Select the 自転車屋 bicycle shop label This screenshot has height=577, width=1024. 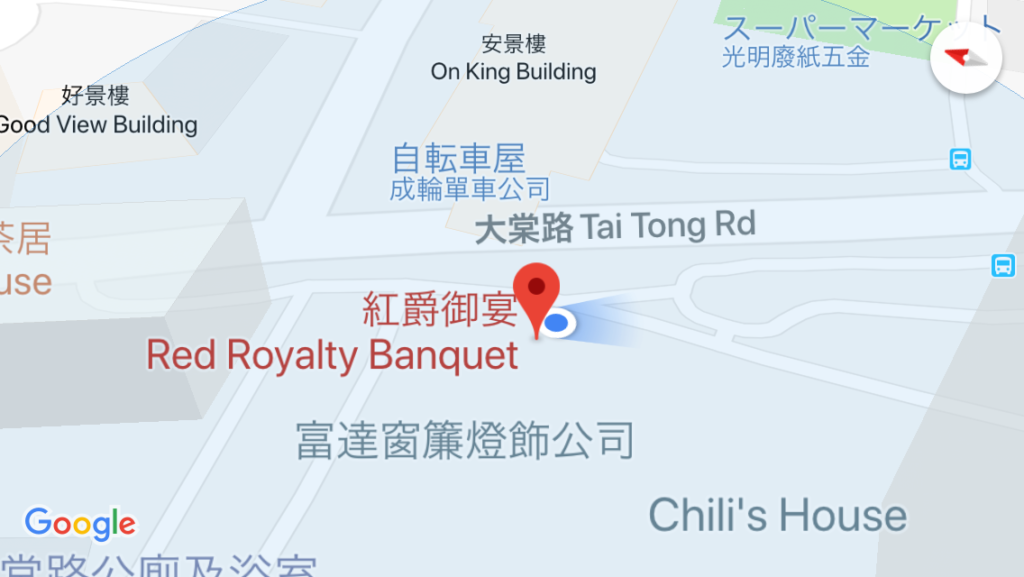[x=459, y=159]
